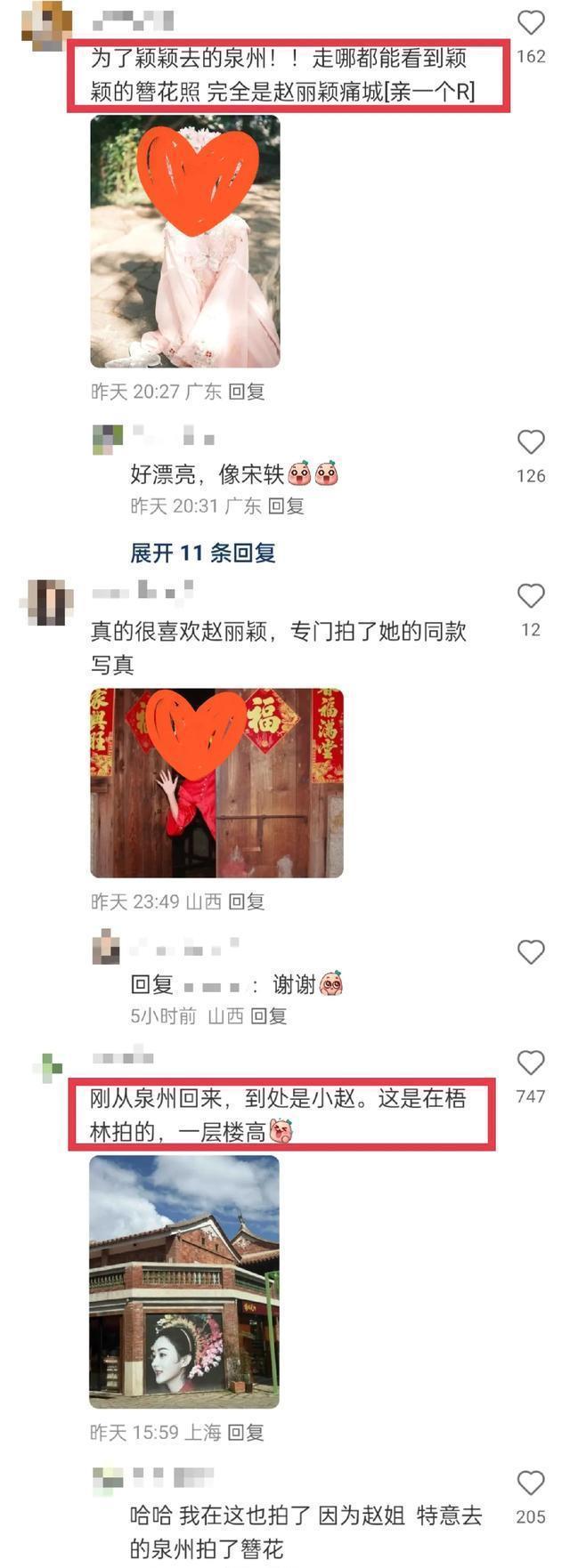The height and width of the screenshot is (1568, 570).
Task: Open the 梧林 building photo thumbnail
Action: [184, 1281]
